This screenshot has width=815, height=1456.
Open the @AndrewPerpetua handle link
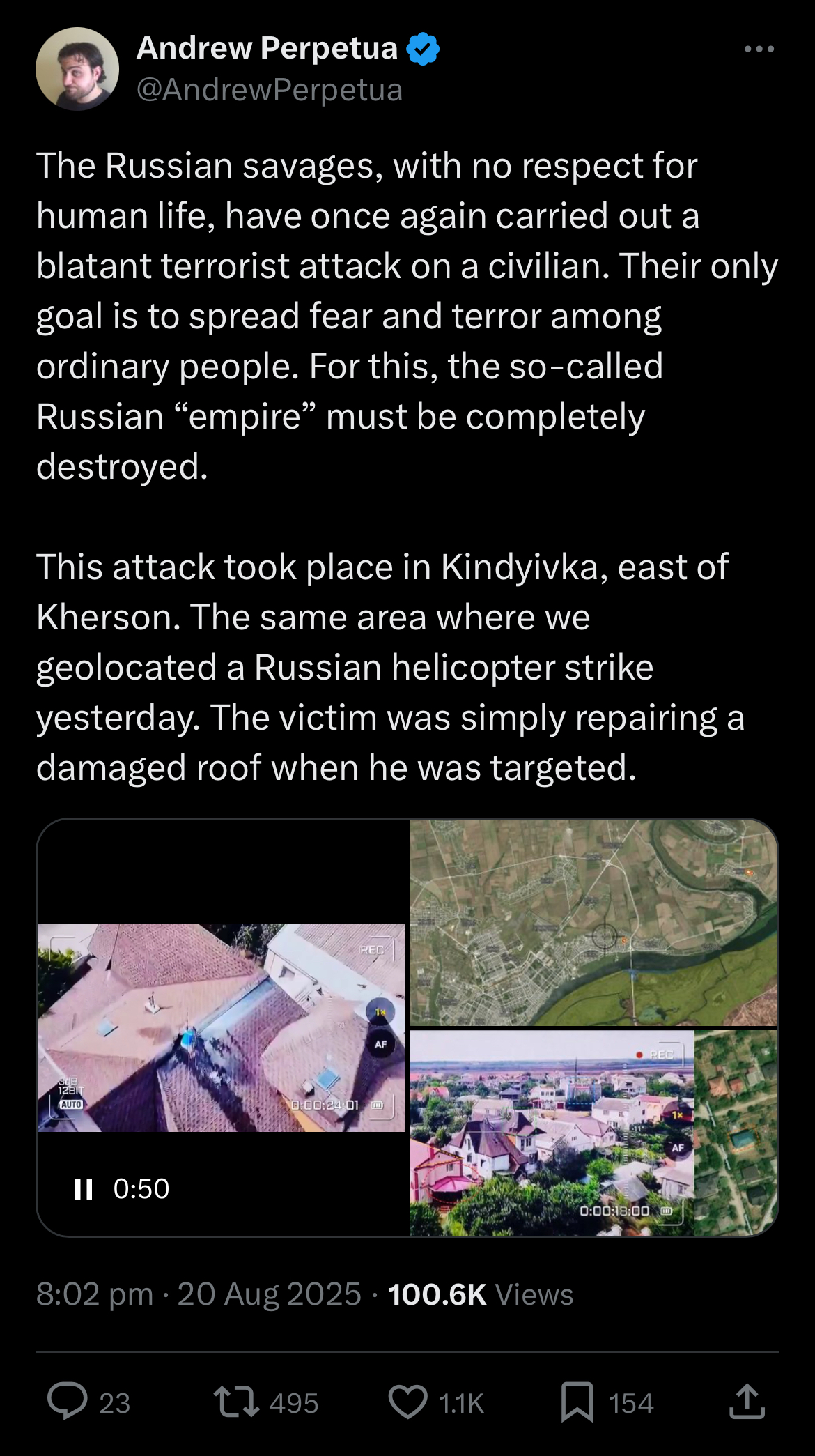[270, 90]
